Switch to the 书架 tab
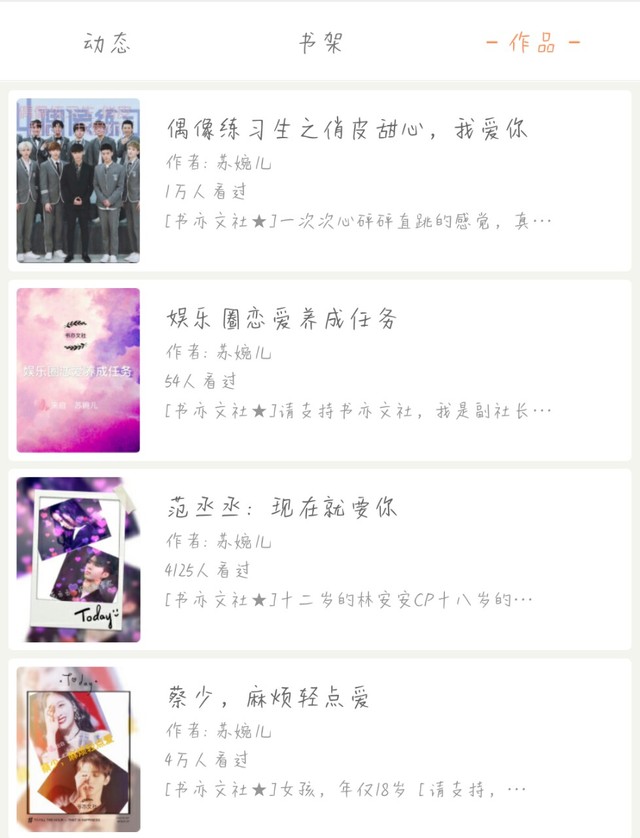Screen dimensions: 640x838 click(x=320, y=43)
